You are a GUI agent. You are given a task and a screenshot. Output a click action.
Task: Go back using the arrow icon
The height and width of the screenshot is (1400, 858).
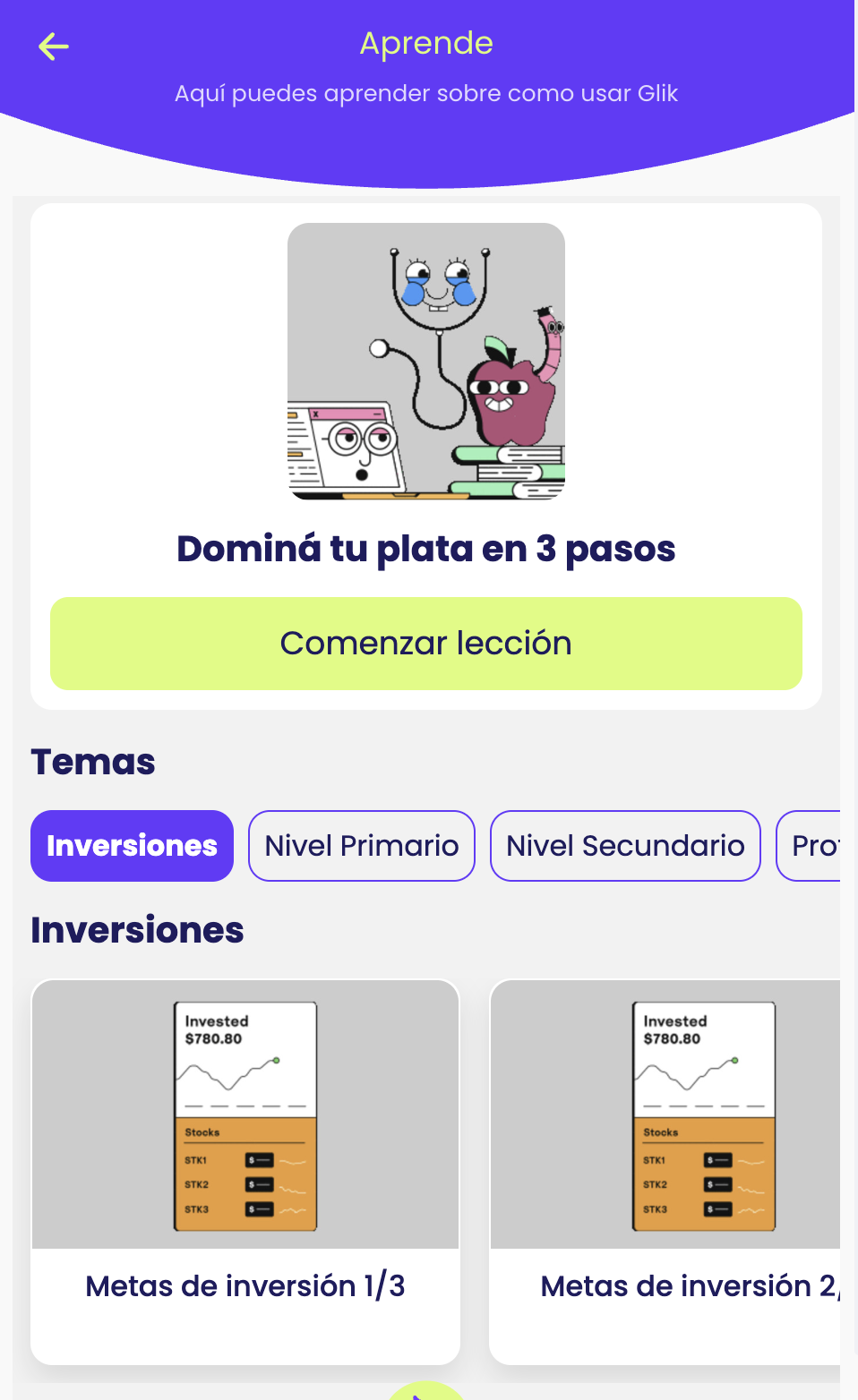(54, 47)
